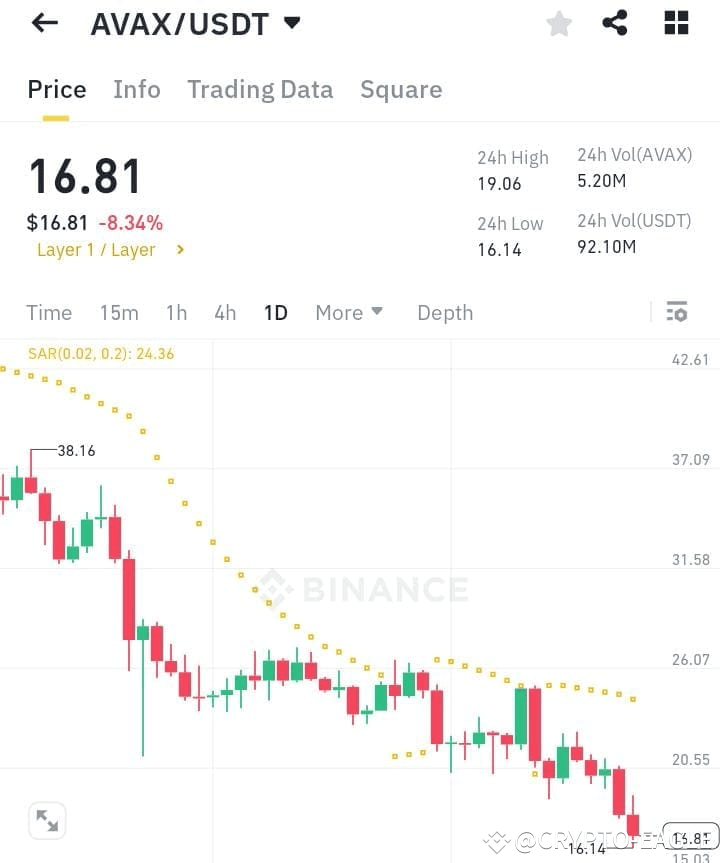Click the Layer 1 / Layer link

click(97, 250)
